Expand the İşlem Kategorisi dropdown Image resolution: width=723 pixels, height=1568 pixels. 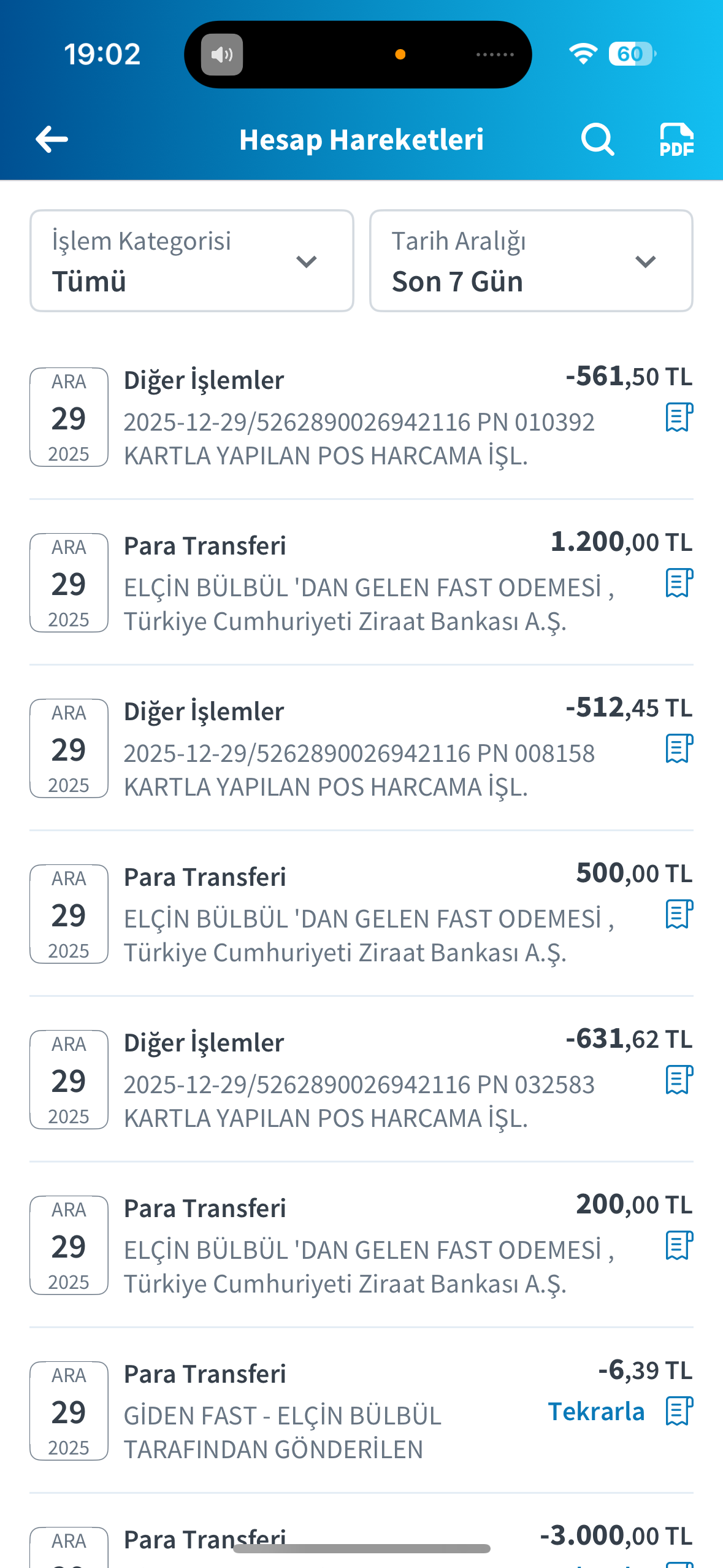[192, 261]
